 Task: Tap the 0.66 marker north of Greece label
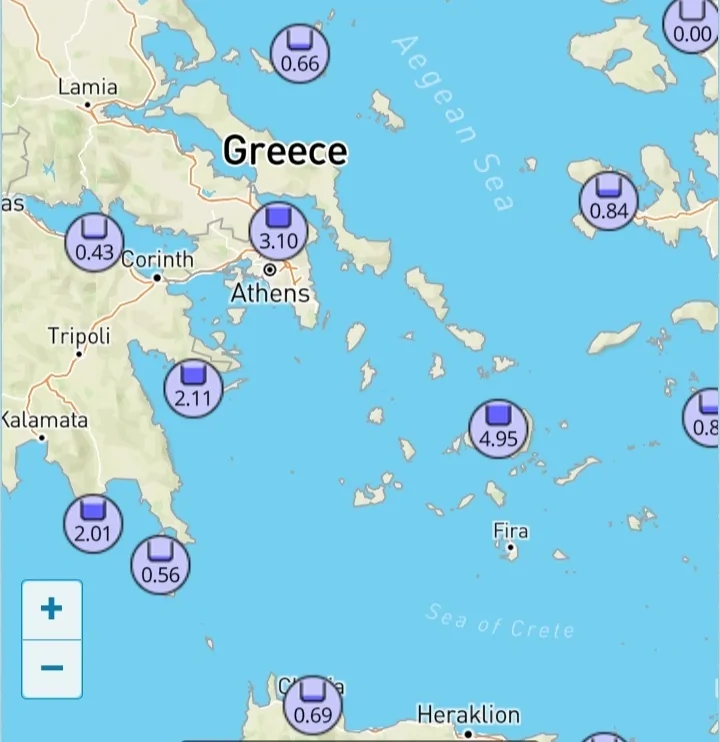coord(300,54)
